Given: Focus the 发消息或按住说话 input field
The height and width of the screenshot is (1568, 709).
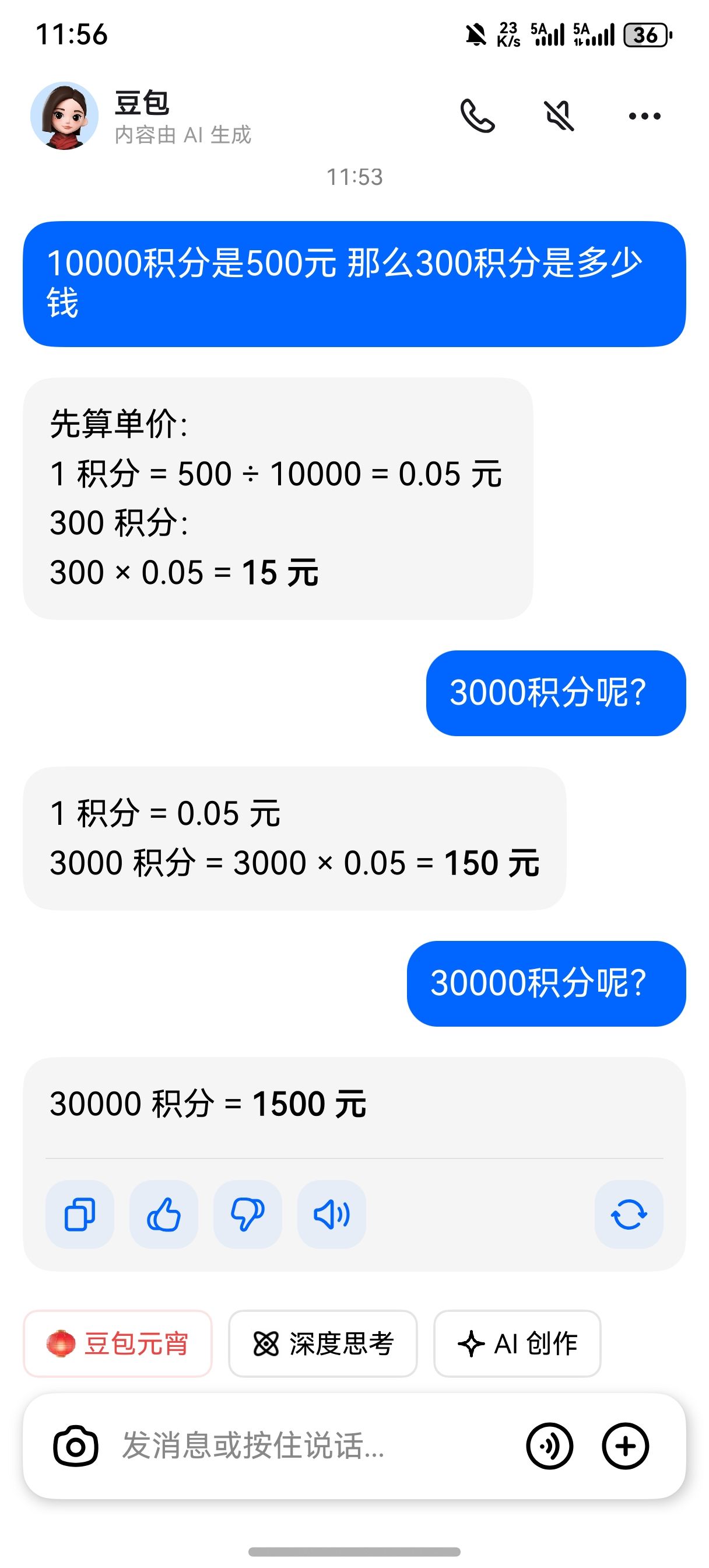Looking at the screenshot, I should click(304, 1445).
